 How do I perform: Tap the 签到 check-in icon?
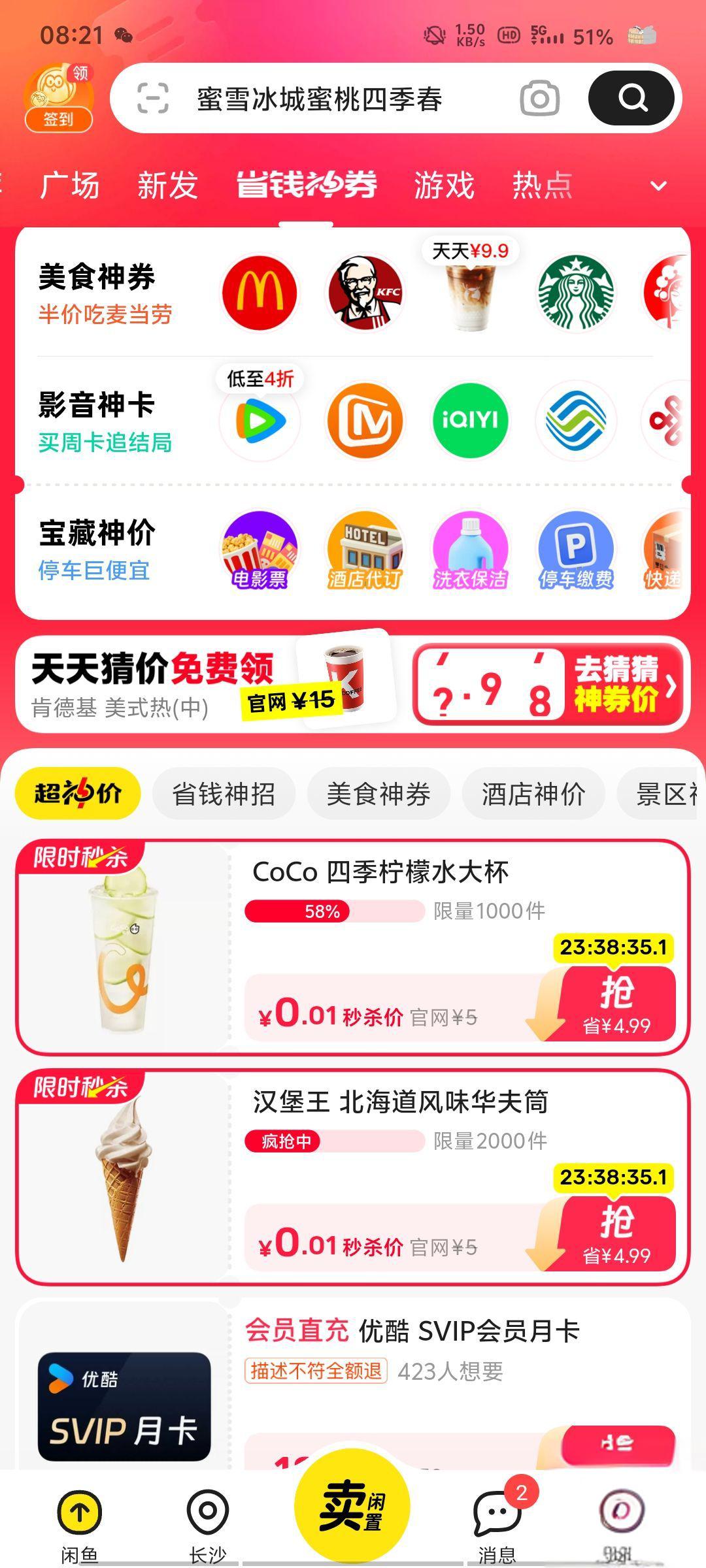(x=59, y=98)
